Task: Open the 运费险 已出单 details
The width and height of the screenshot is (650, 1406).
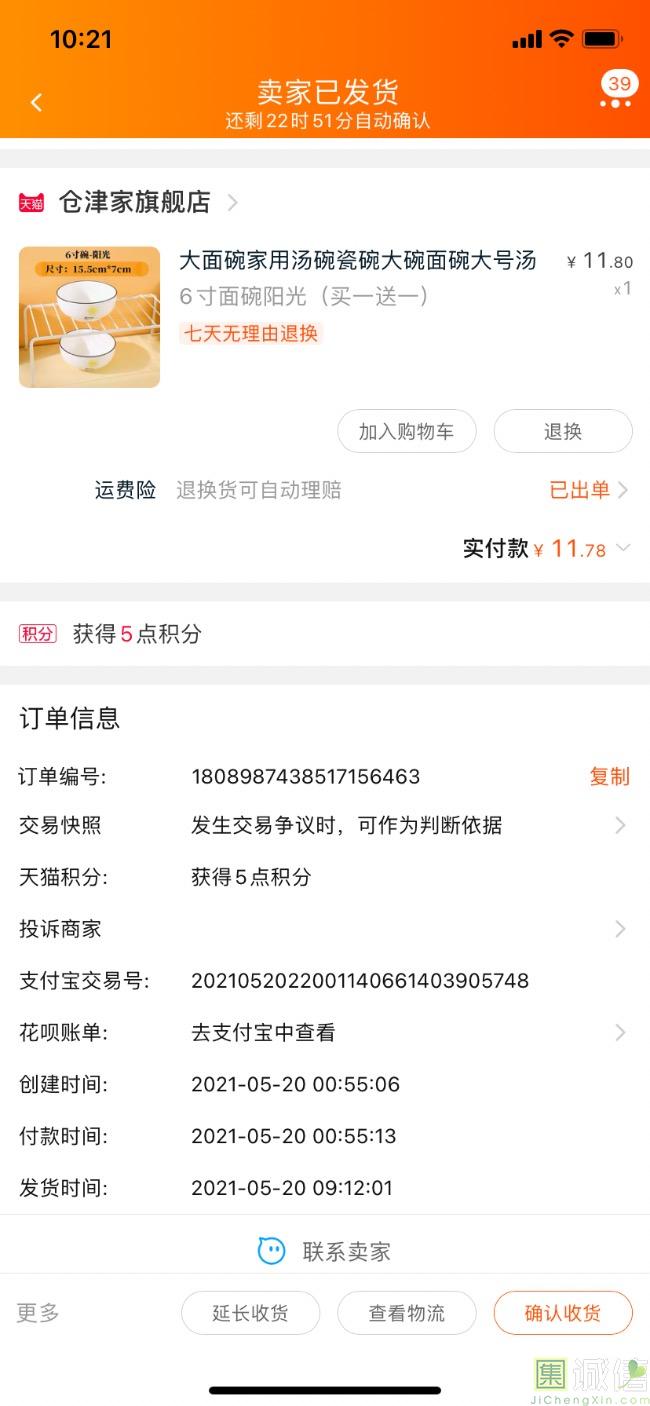Action: (x=588, y=490)
